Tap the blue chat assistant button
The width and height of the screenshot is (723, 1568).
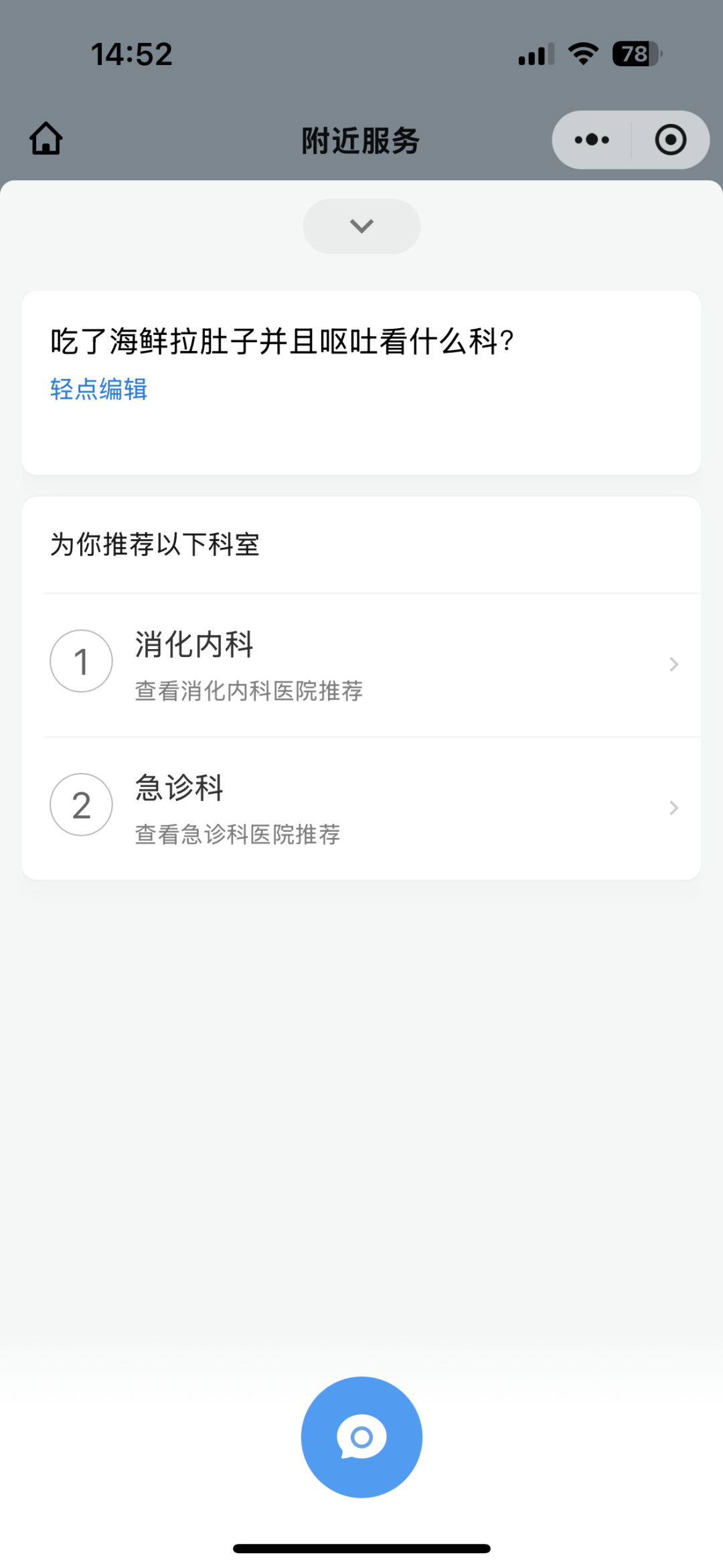pos(361,1437)
